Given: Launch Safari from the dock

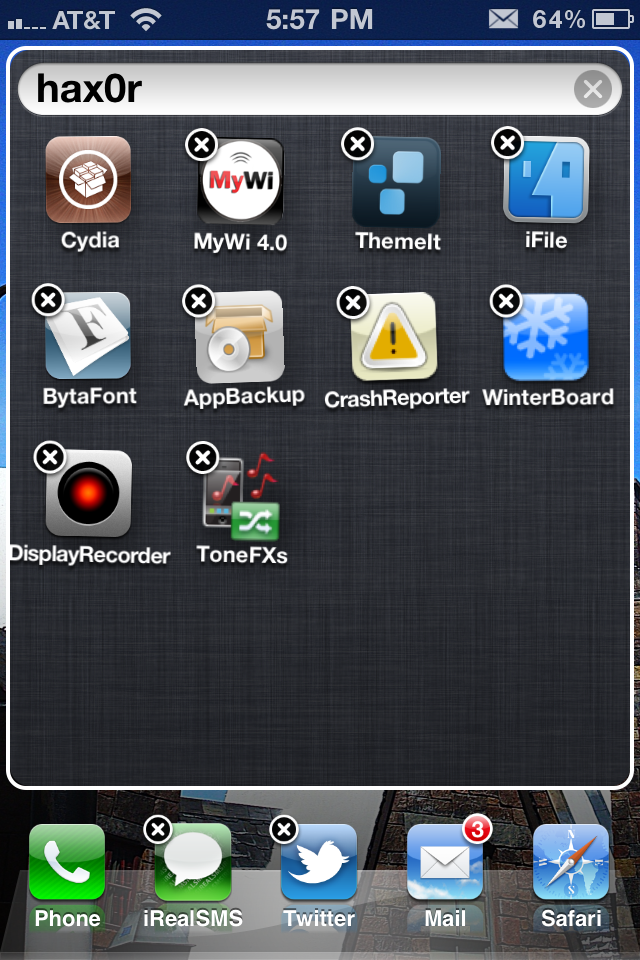Looking at the screenshot, I should pos(572,863).
